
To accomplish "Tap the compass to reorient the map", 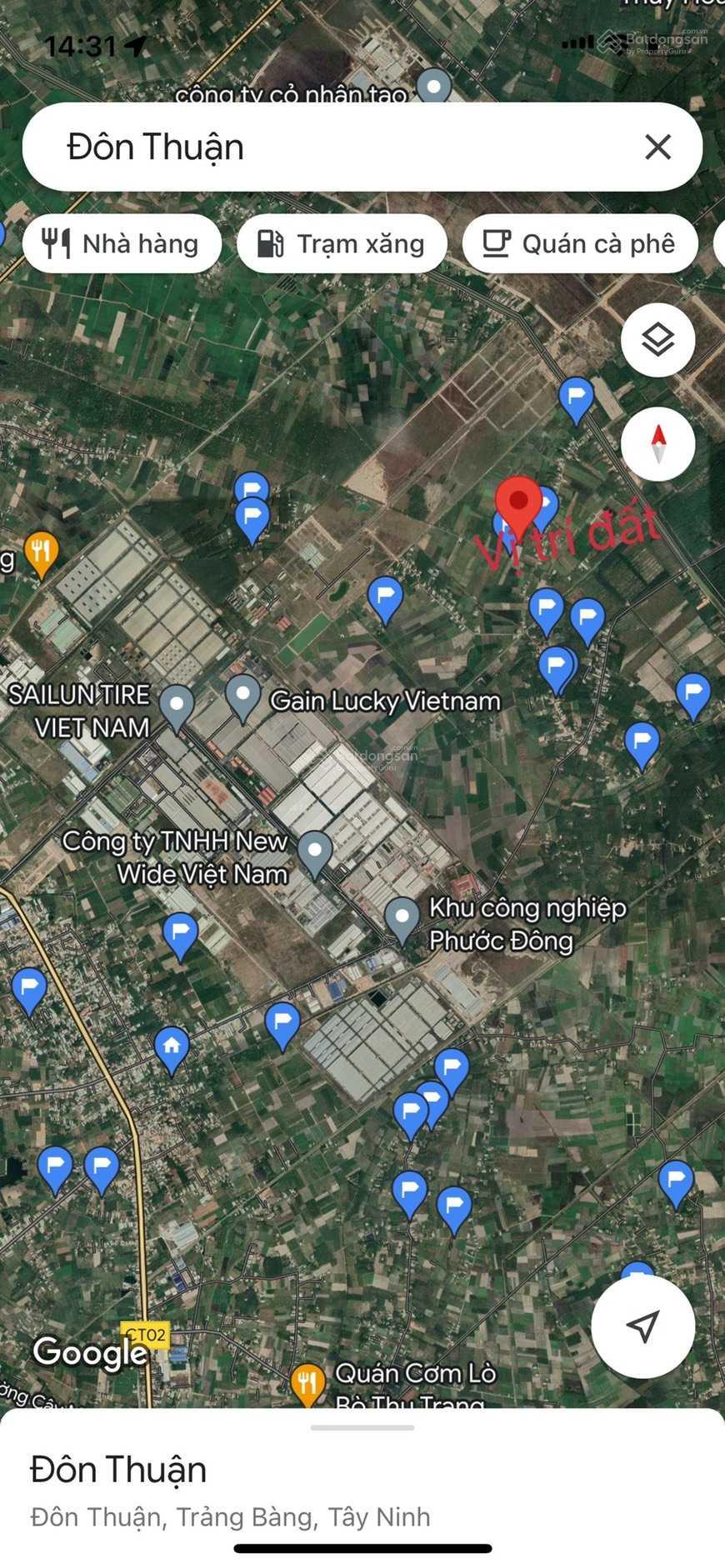I will 657,445.
